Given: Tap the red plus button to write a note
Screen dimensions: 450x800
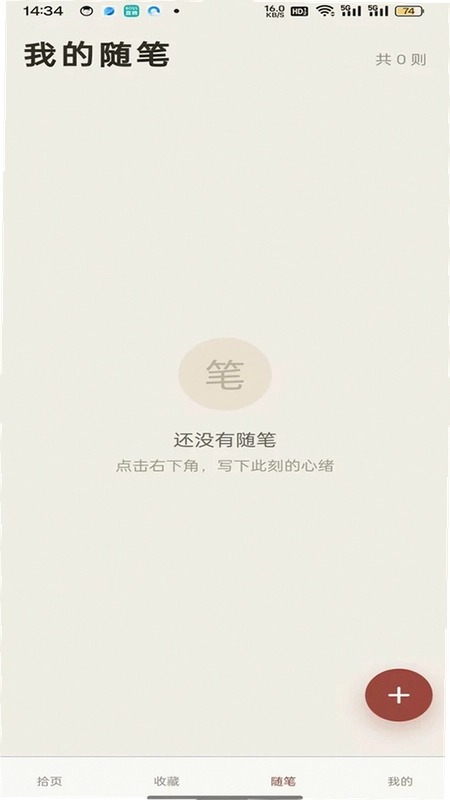Looking at the screenshot, I should 398,695.
